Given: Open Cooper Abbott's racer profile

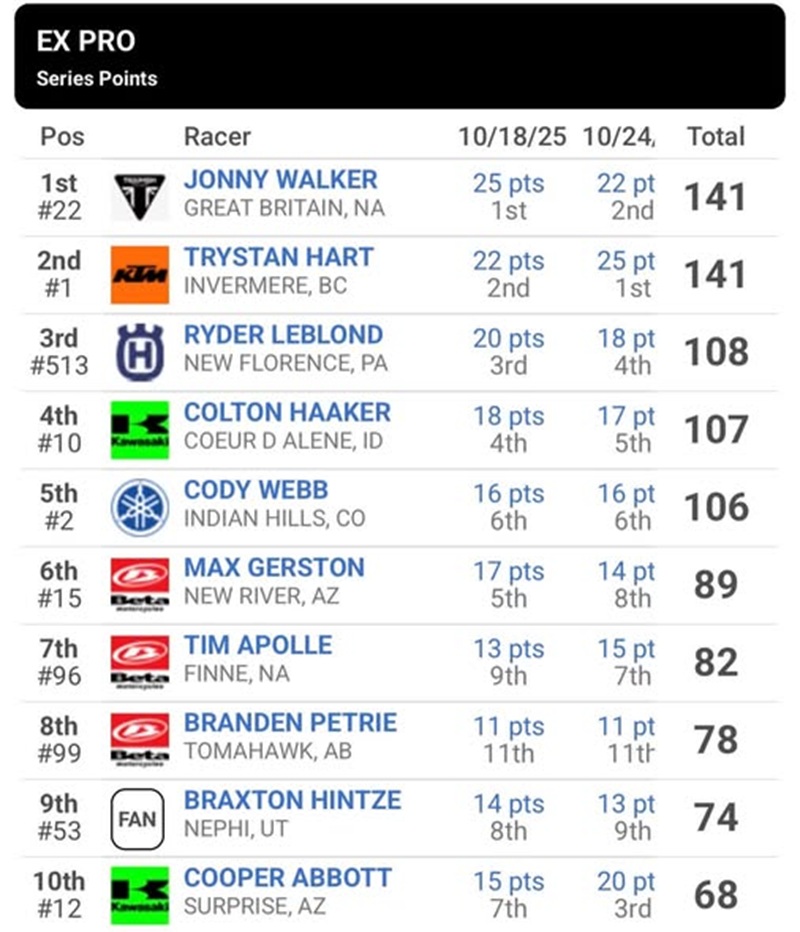Looking at the screenshot, I should point(287,878).
